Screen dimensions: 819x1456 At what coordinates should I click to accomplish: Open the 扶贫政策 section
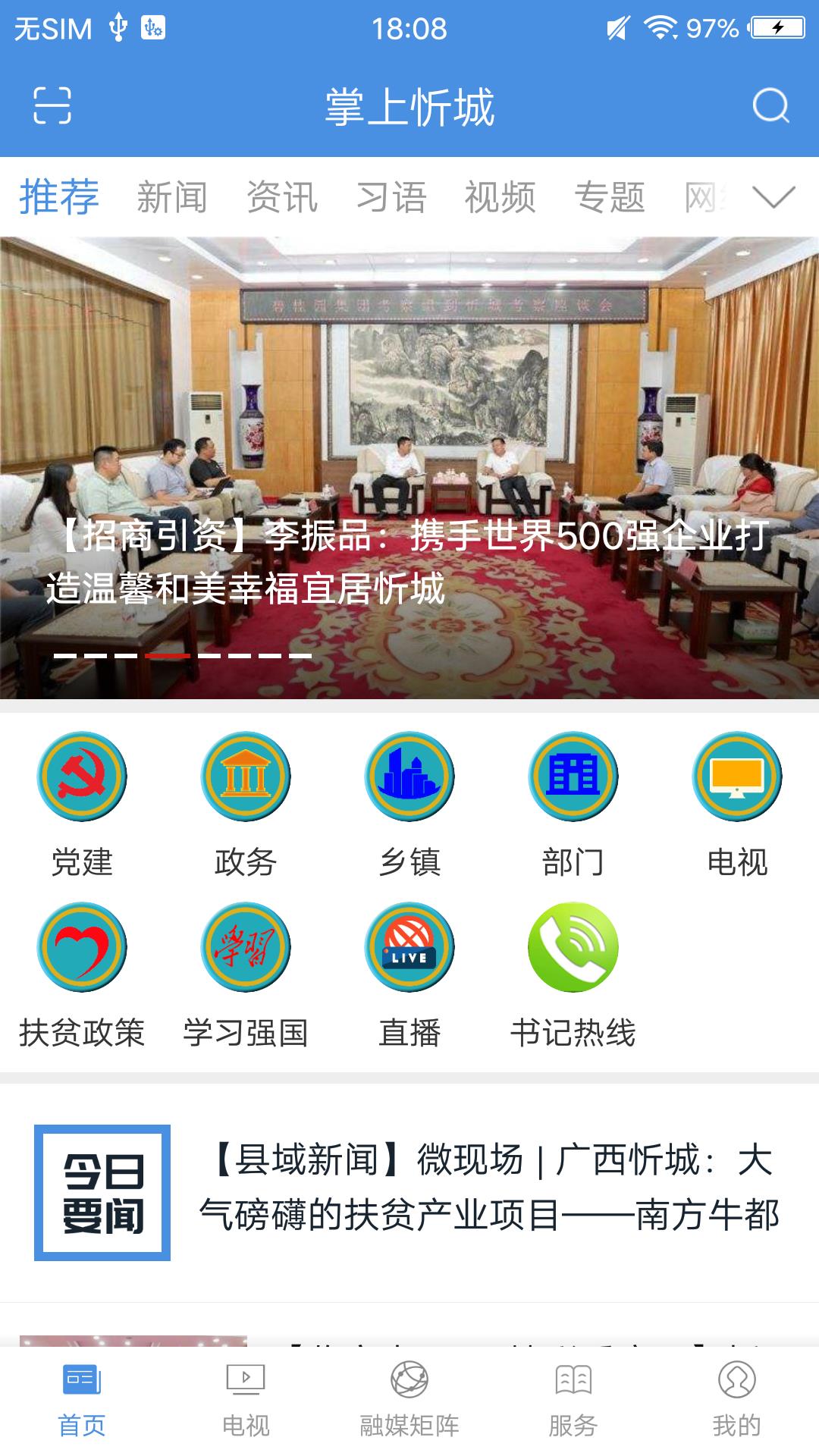[x=82, y=974]
